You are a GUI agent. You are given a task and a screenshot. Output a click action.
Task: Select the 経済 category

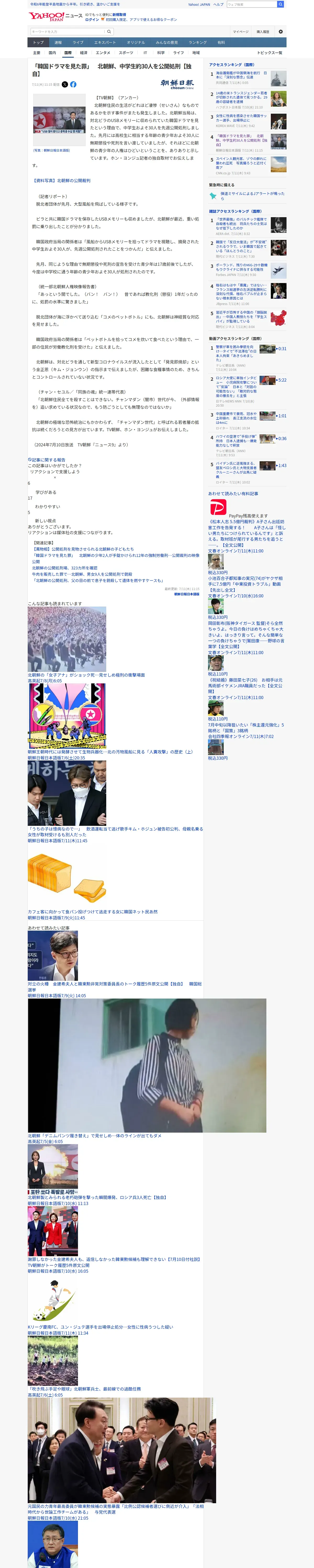[83, 53]
